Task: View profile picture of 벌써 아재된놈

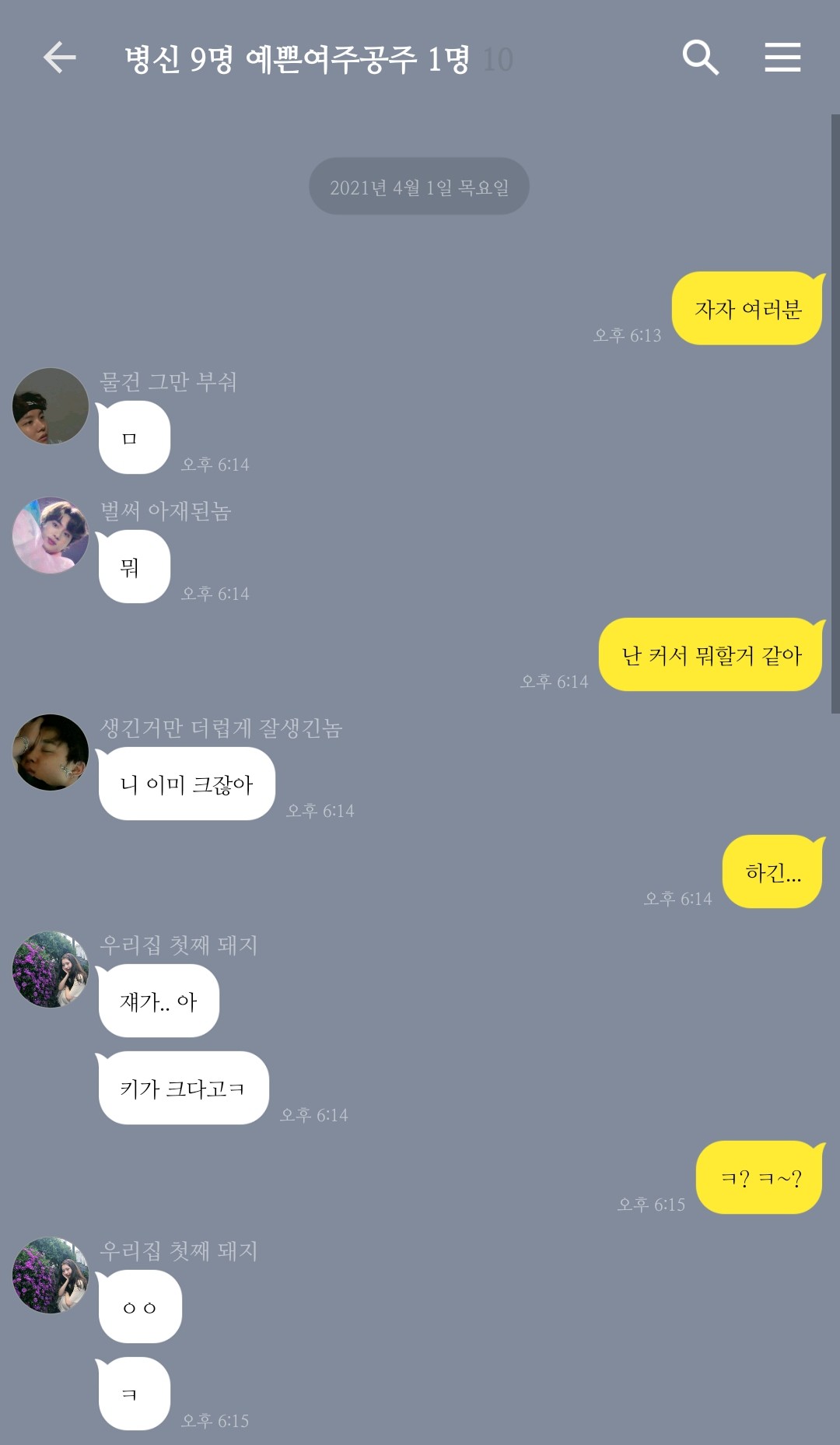Action: 51,535
